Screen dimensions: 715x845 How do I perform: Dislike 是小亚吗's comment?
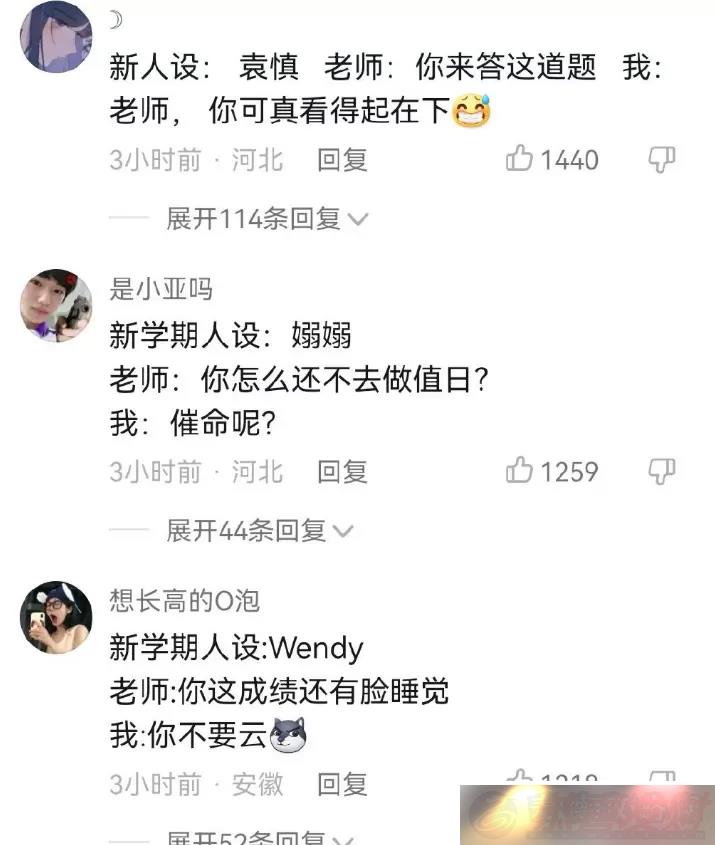click(x=662, y=471)
